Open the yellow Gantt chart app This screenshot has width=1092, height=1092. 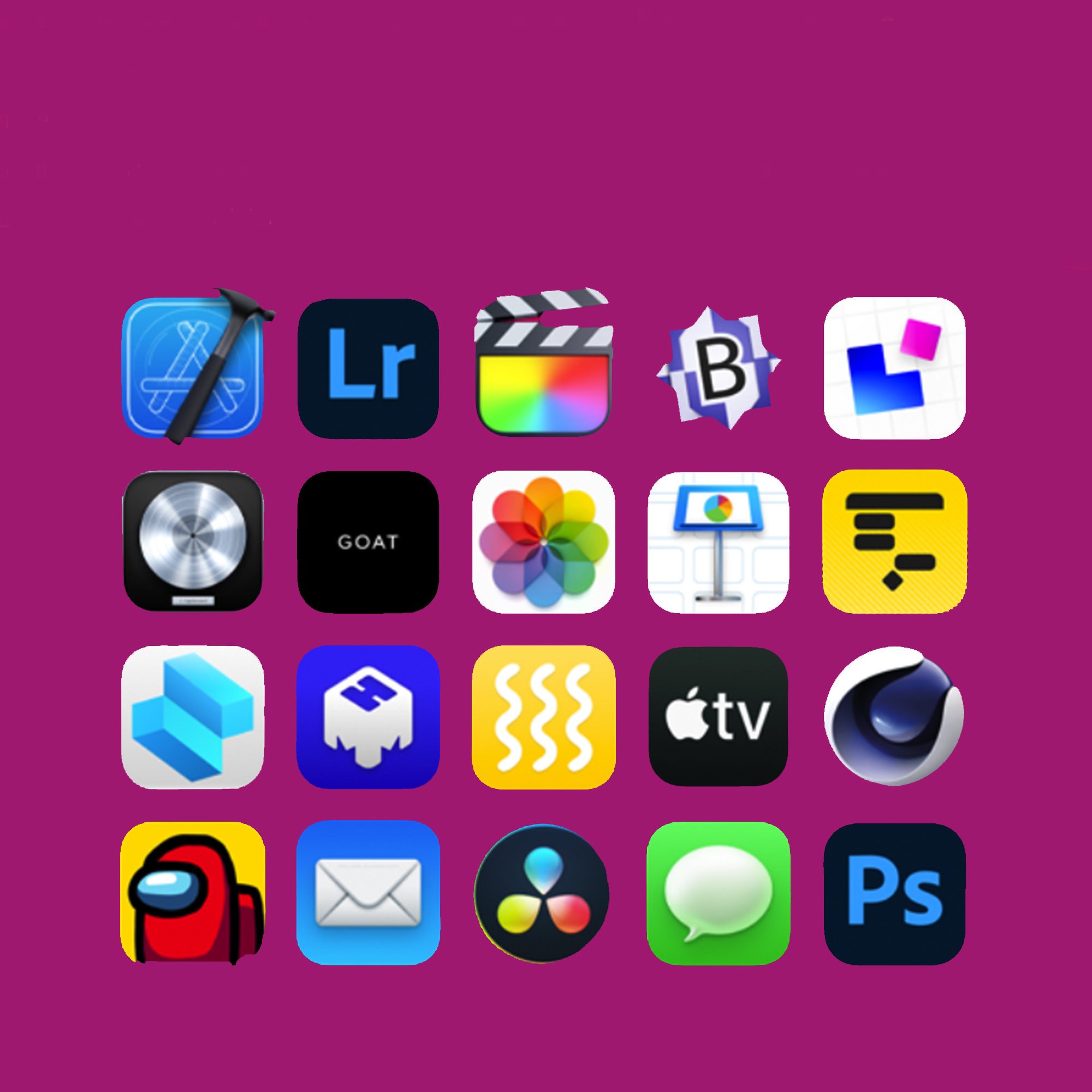point(894,542)
